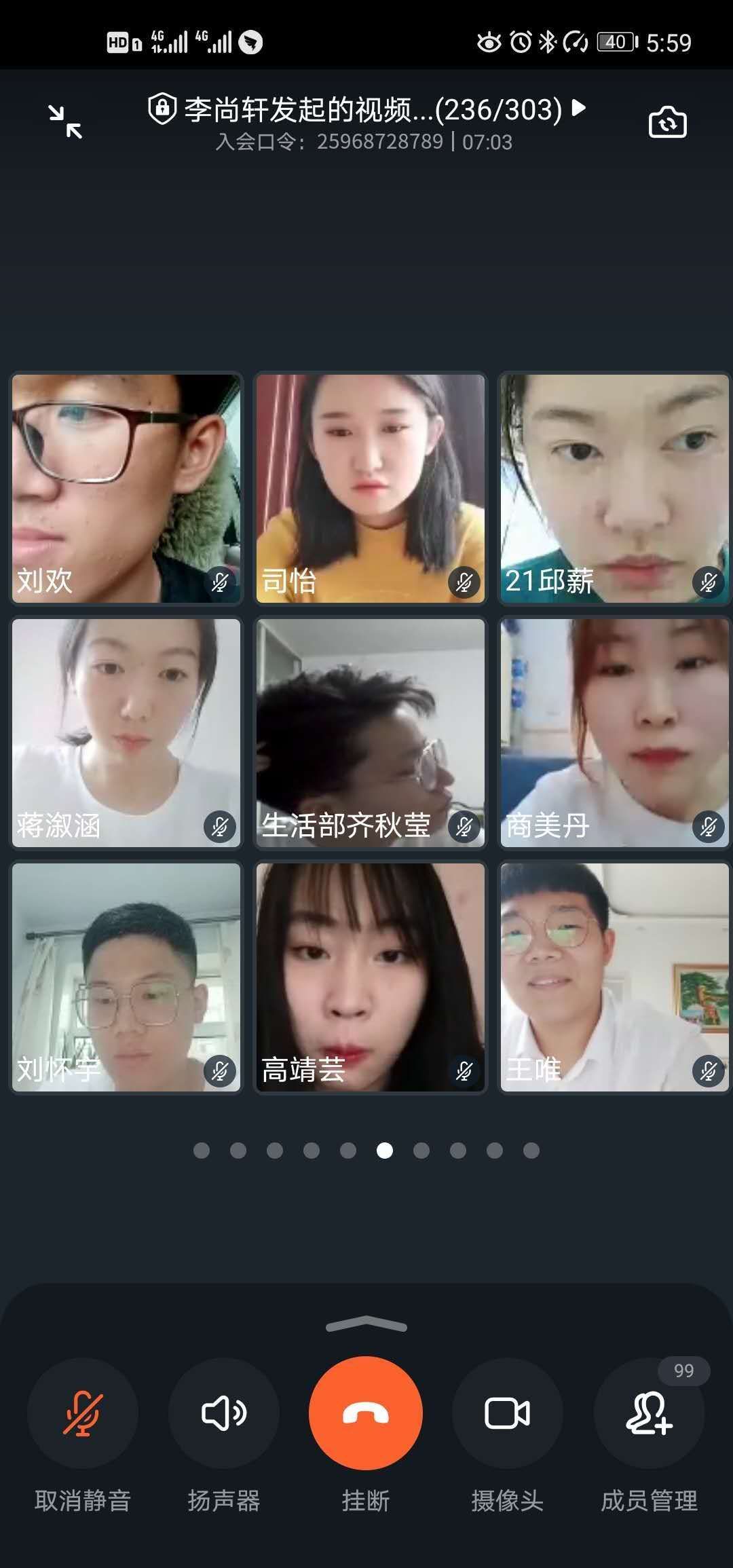Open 生活部齐秋莹's video tile
The image size is (733, 1568).
371,732
